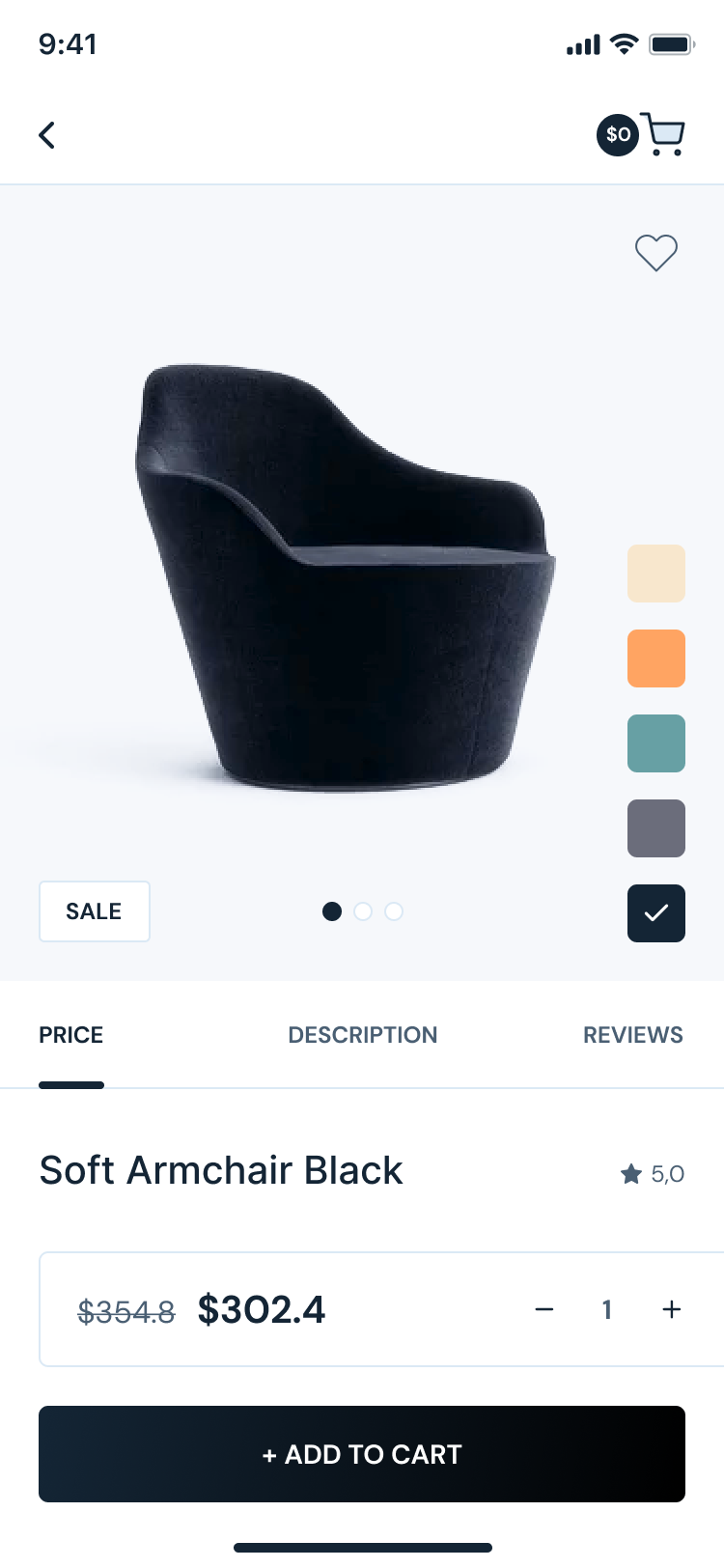Pick the teal color swatch

pyautogui.click(x=655, y=743)
